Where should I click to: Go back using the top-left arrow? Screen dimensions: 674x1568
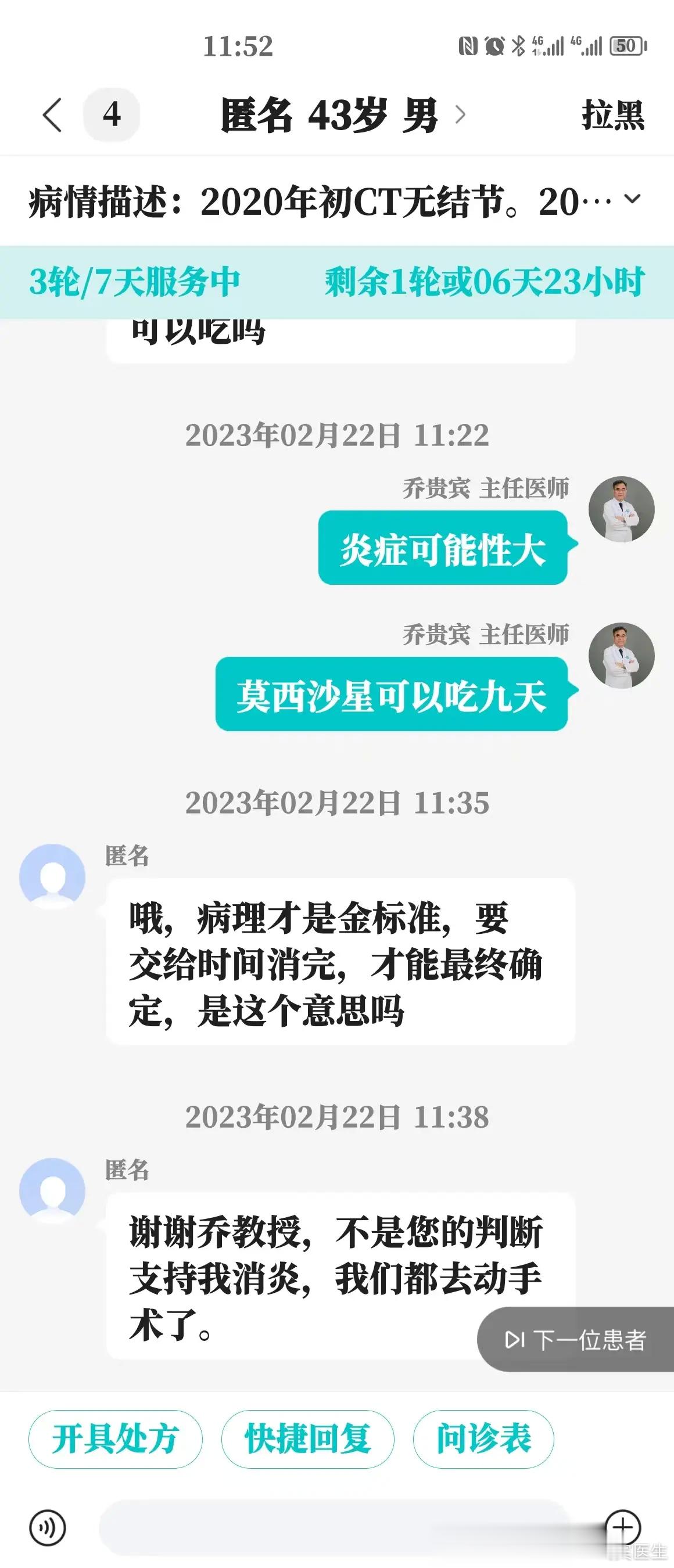52,114
